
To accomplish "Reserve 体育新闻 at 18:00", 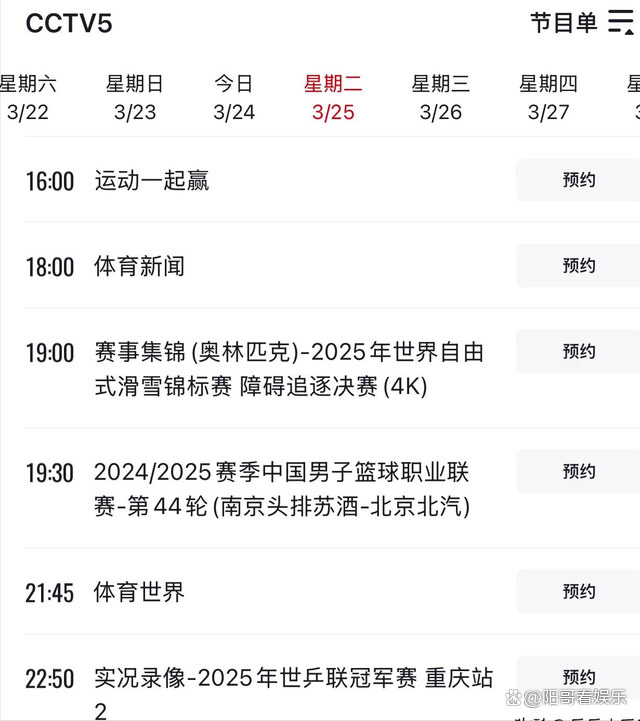I will point(579,266).
